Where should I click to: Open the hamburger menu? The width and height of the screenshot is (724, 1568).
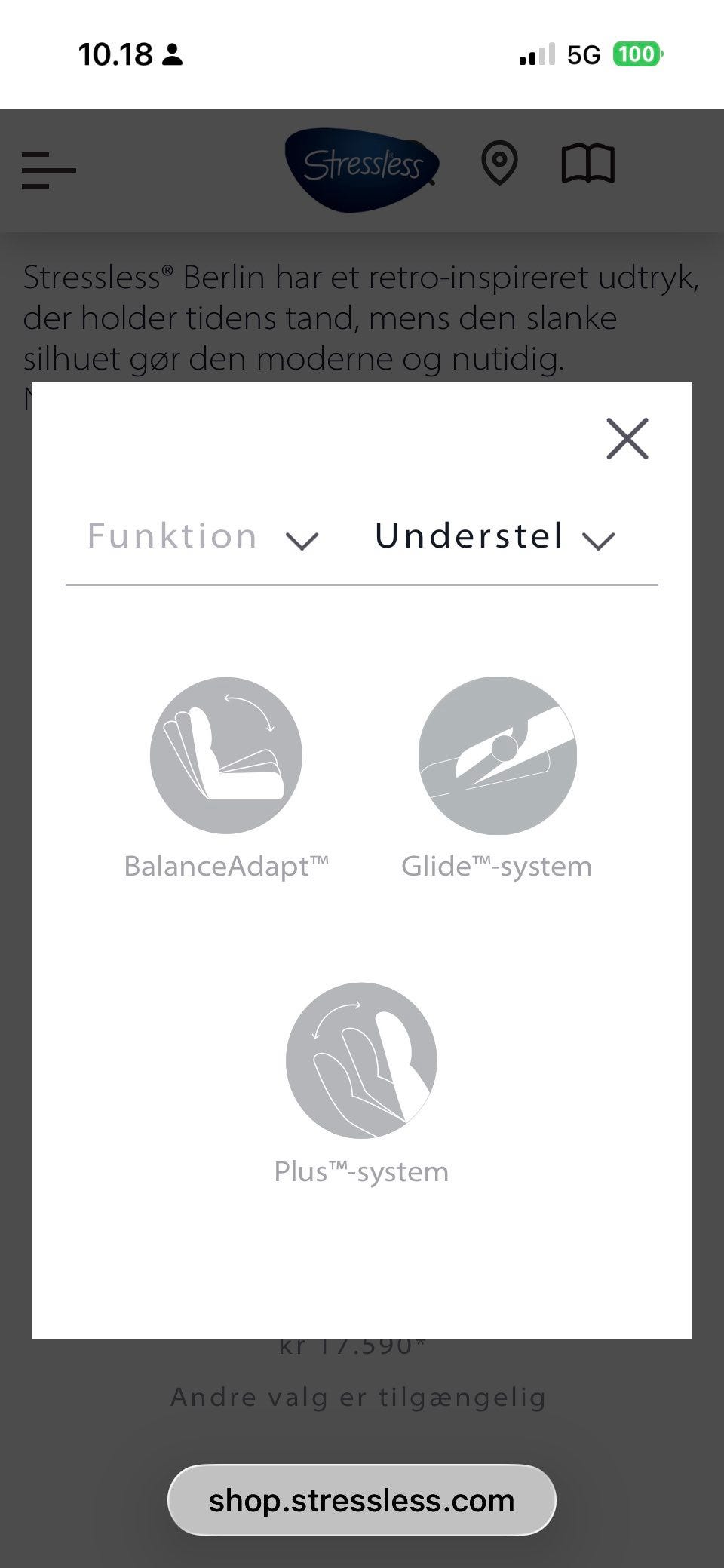coord(49,170)
